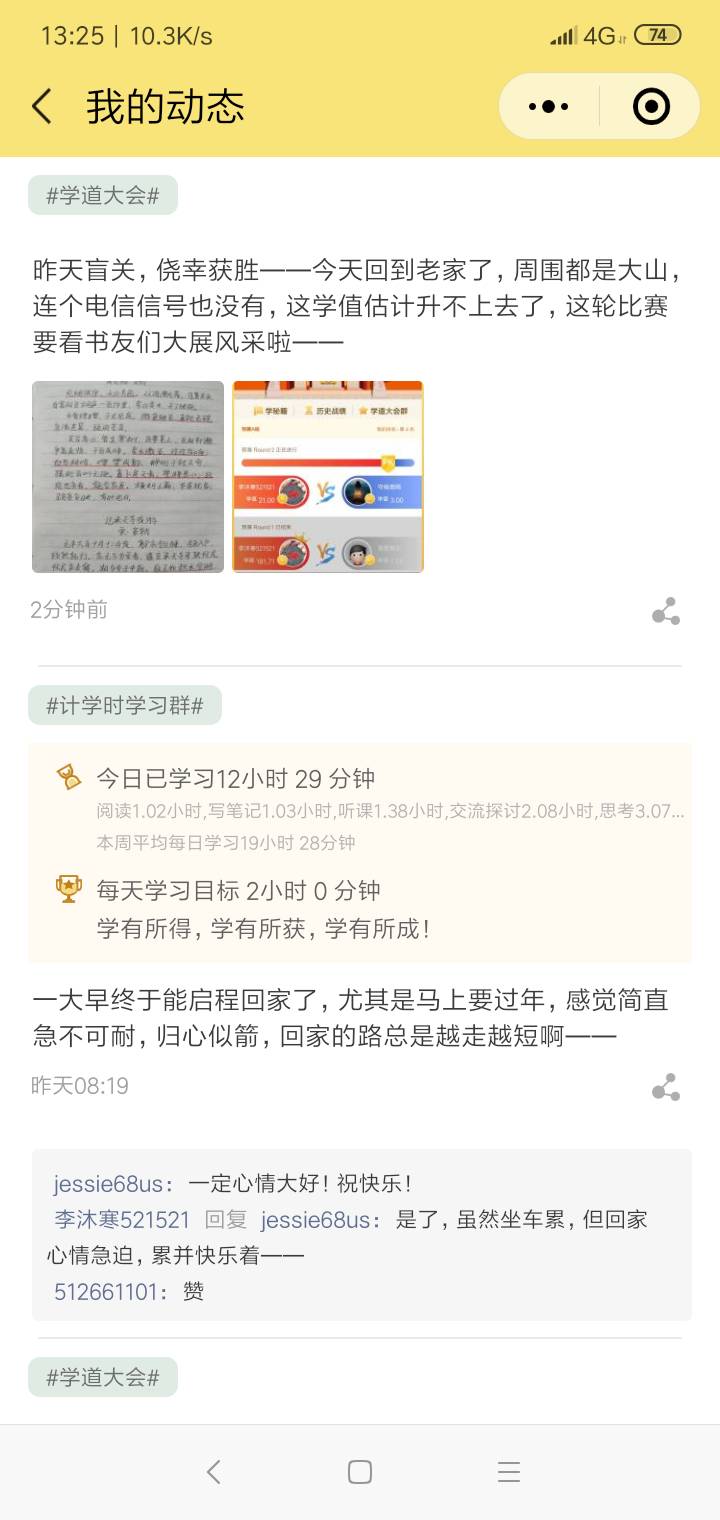Share the post from 昨天08:19
This screenshot has height=1520, width=720.
point(665,1087)
